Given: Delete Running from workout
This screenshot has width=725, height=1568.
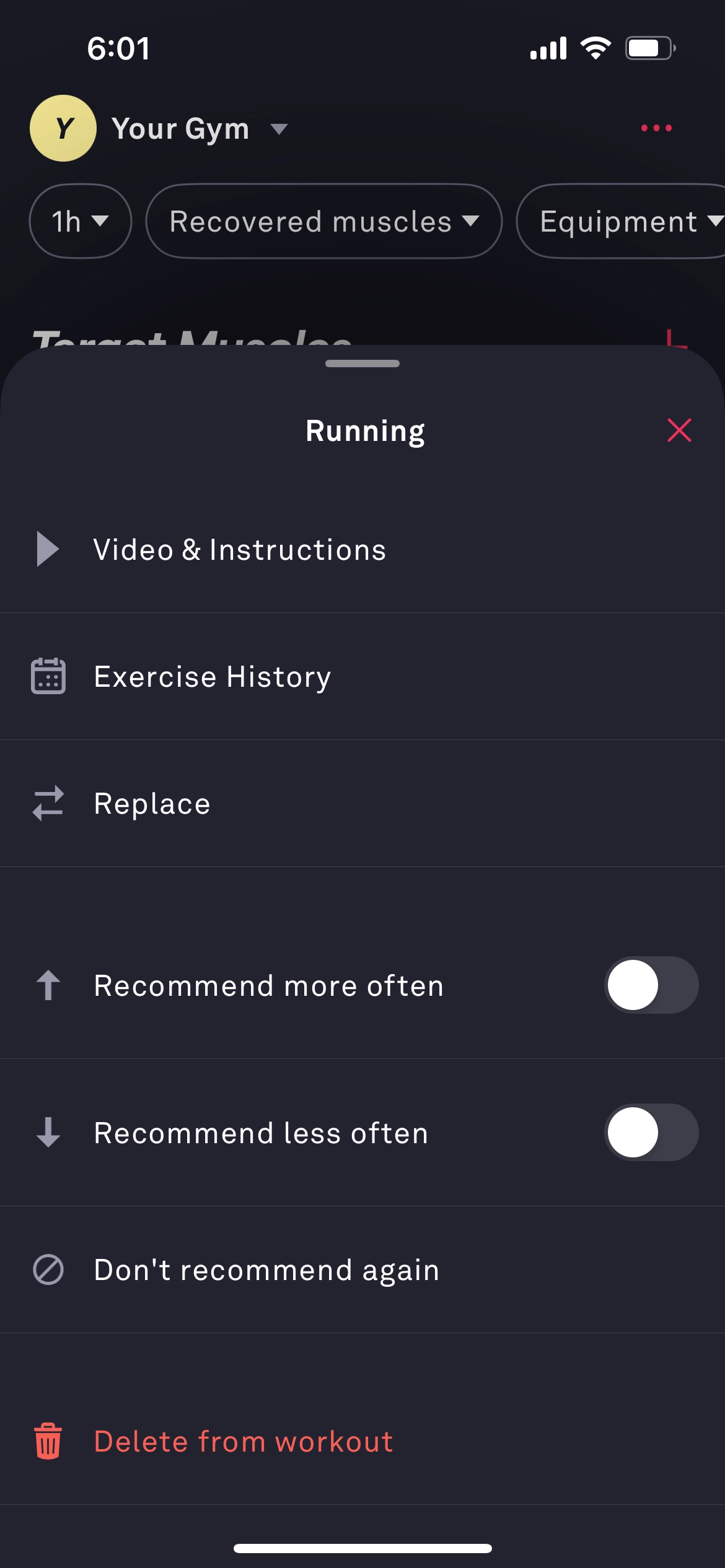Looking at the screenshot, I should 243,1442.
